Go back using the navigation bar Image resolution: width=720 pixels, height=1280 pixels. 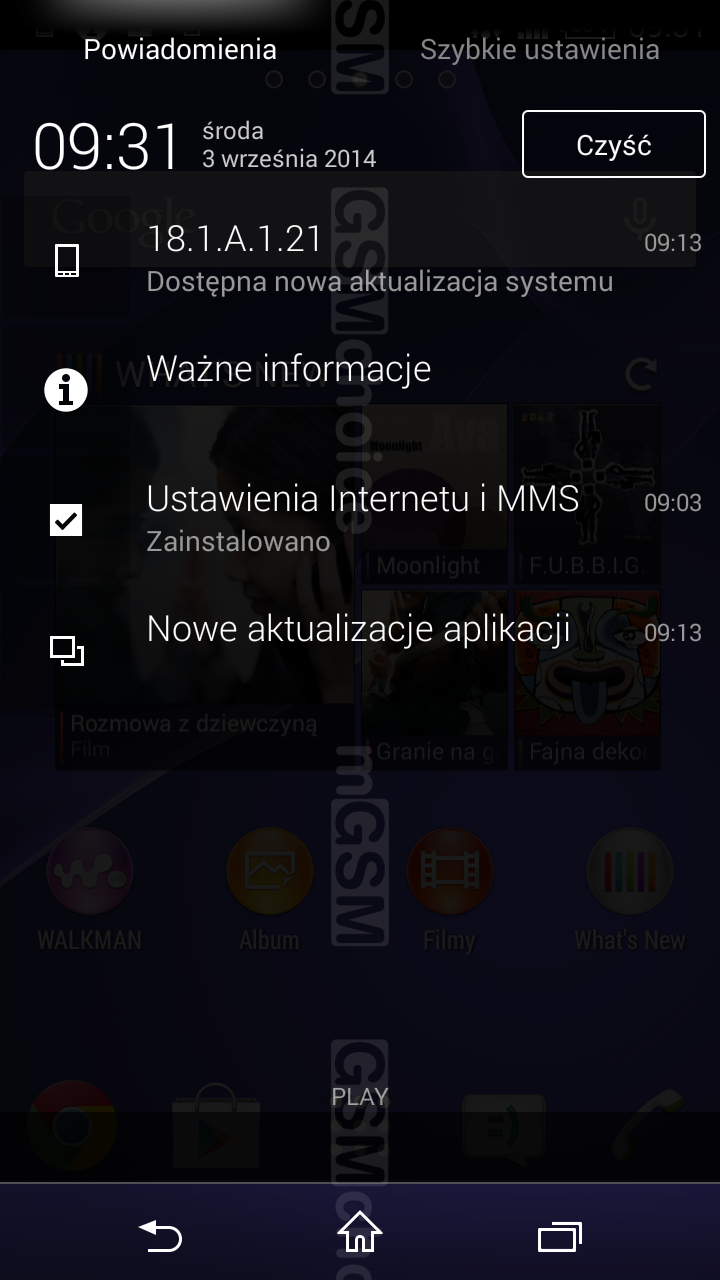160,1234
